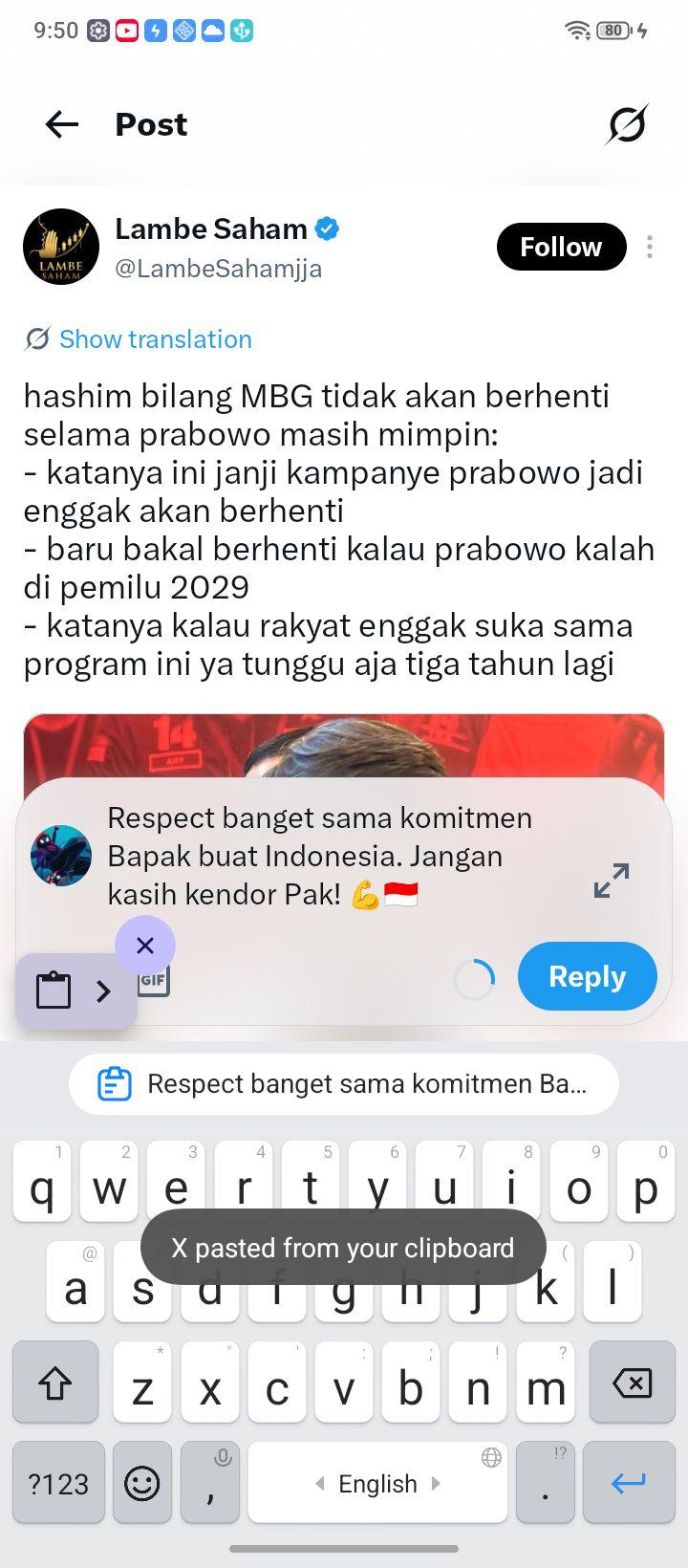Open the emoji keyboard
This screenshot has width=688, height=1568.
(142, 1483)
